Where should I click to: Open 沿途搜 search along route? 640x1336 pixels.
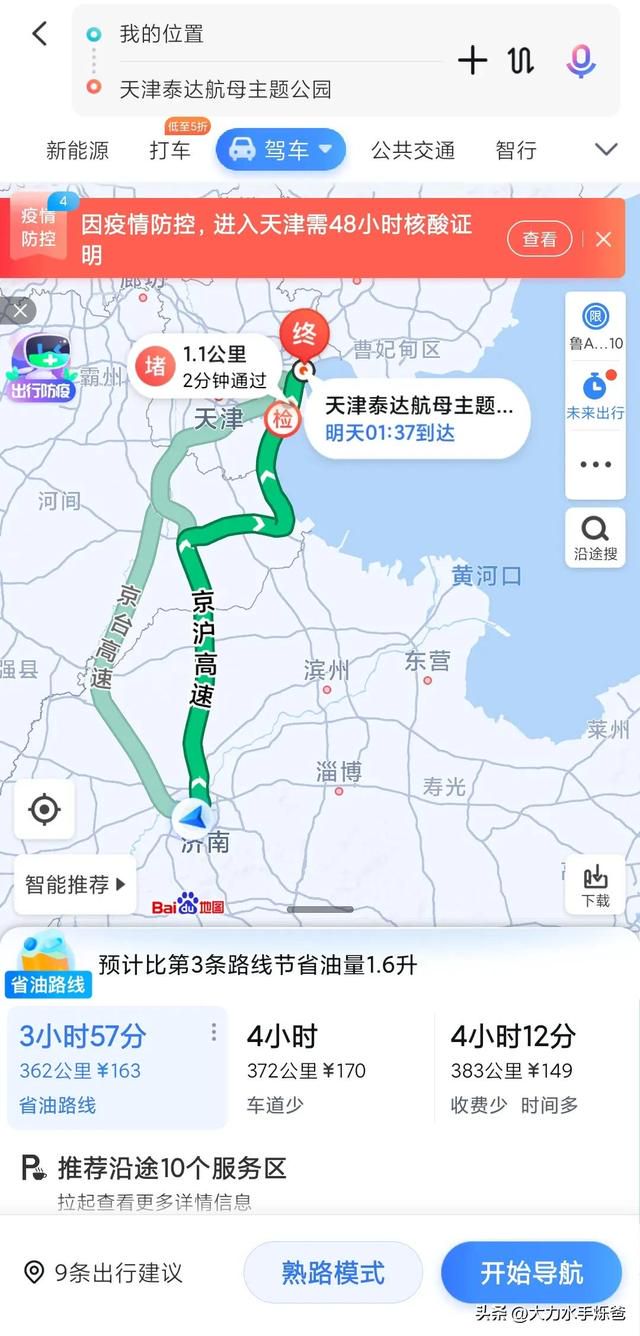tap(595, 538)
